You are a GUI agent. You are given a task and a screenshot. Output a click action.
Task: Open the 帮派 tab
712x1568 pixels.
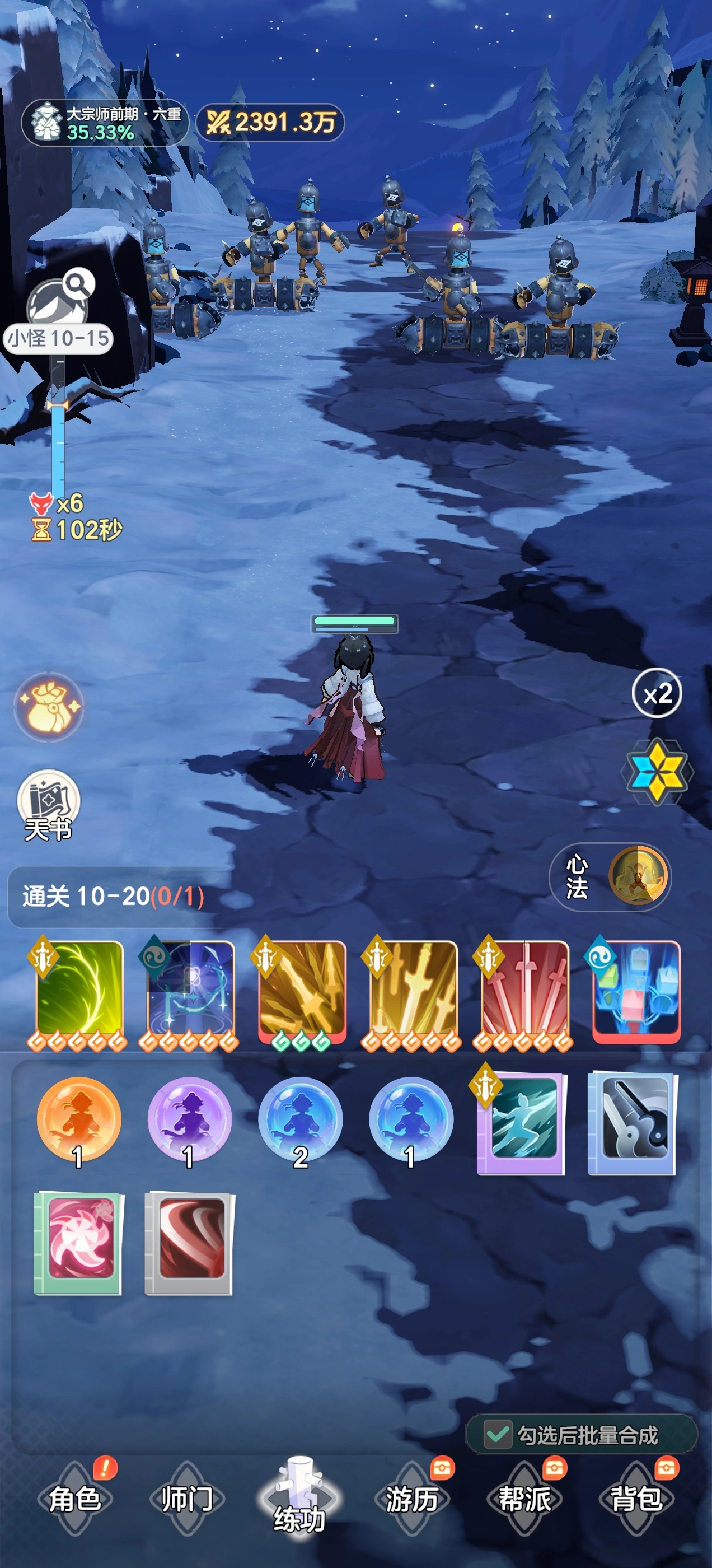point(524,1499)
